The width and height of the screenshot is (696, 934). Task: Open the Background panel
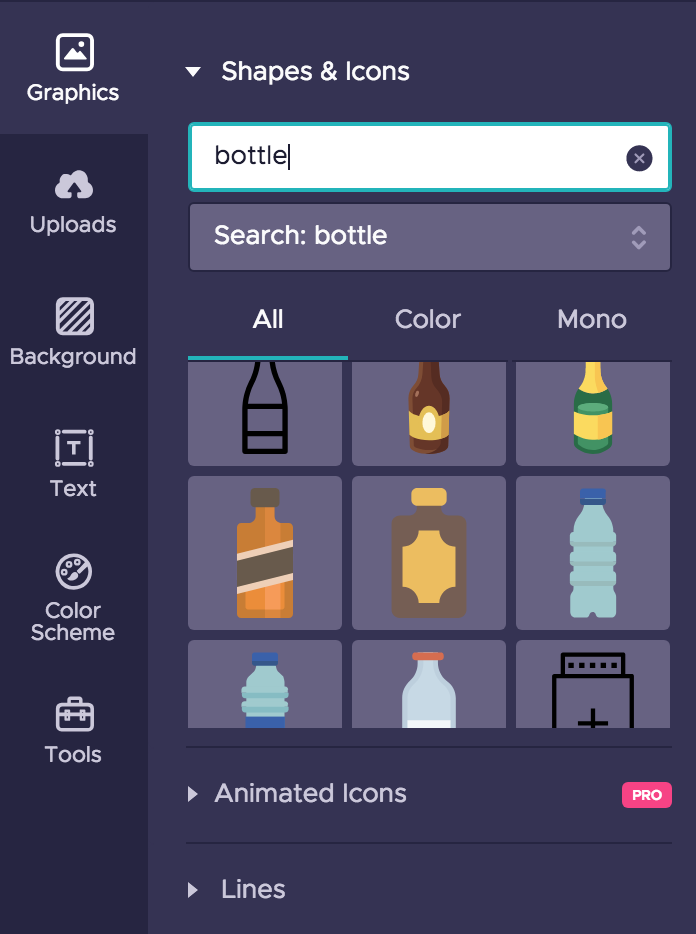(x=73, y=333)
